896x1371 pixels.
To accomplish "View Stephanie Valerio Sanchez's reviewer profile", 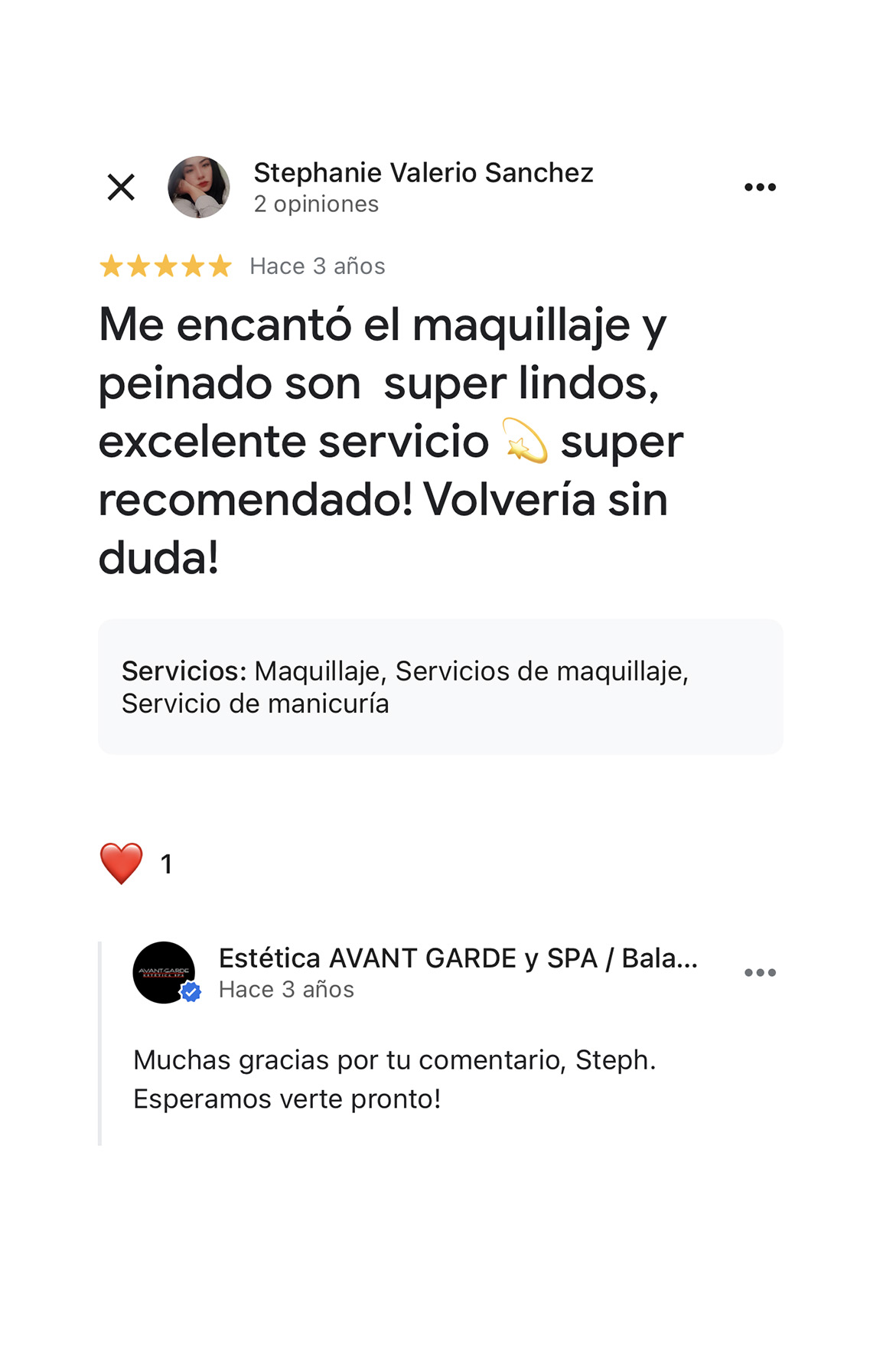I will (423, 173).
